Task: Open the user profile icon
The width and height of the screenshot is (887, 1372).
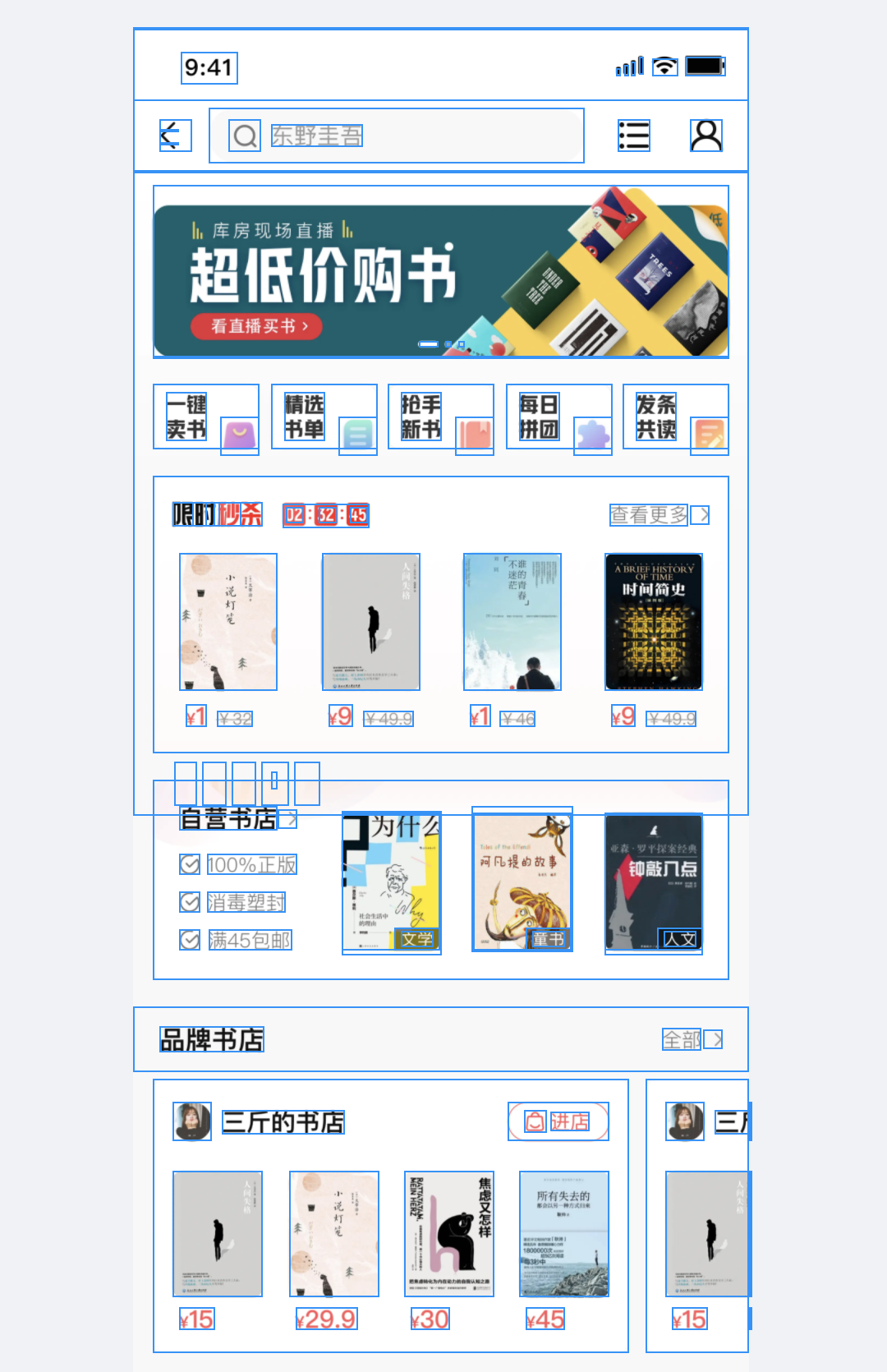Action: click(x=705, y=136)
